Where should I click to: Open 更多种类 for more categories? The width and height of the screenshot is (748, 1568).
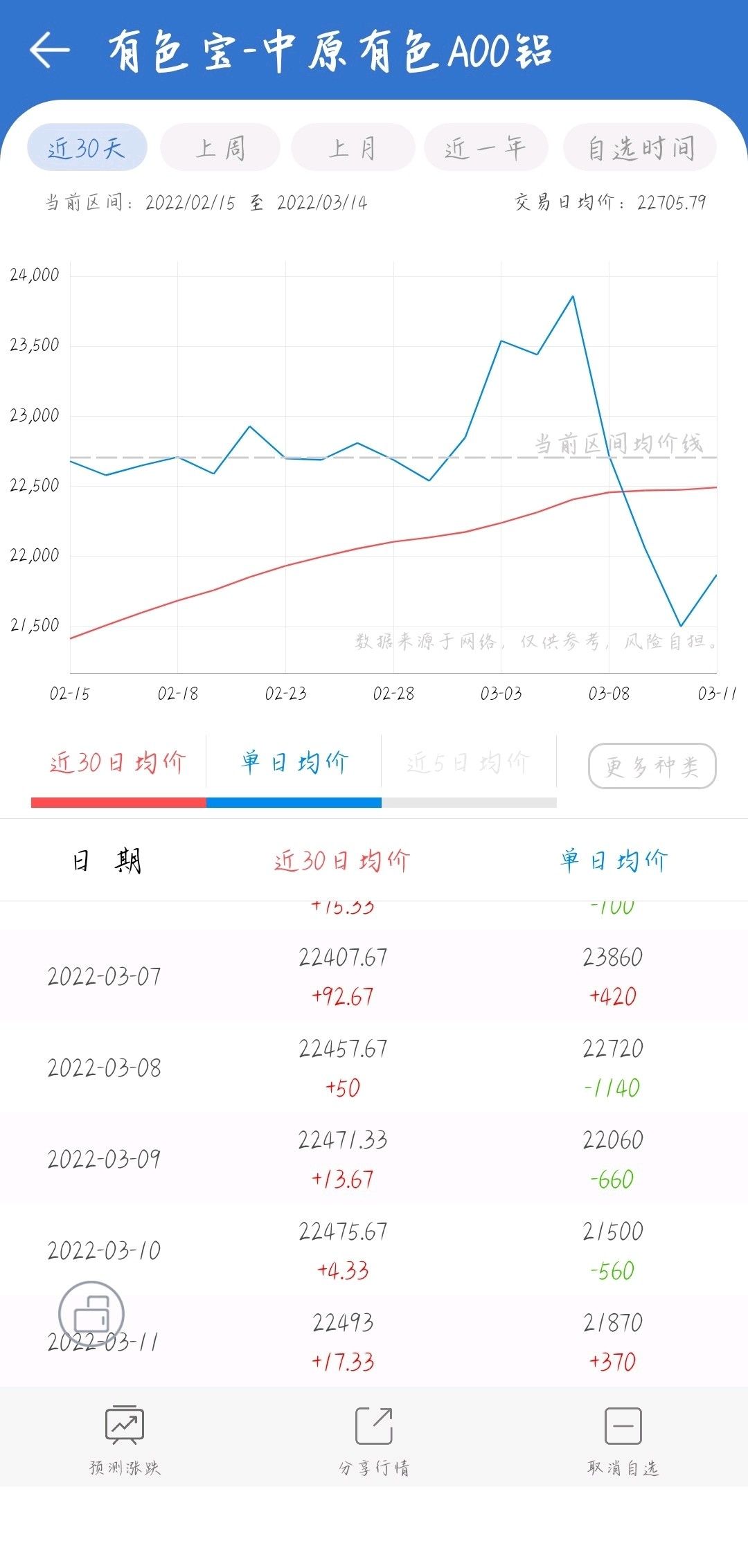click(x=652, y=766)
